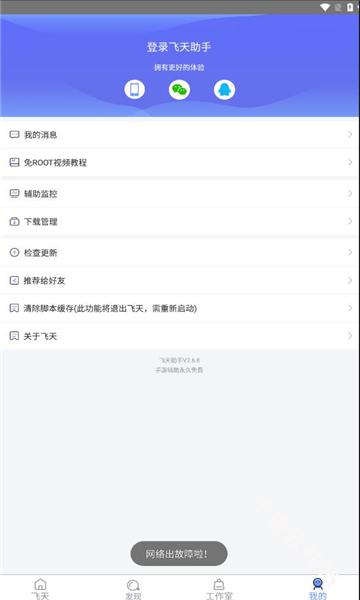Image resolution: width=360 pixels, height=600 pixels.
Task: Select the 我的 tab
Action: tap(318, 589)
